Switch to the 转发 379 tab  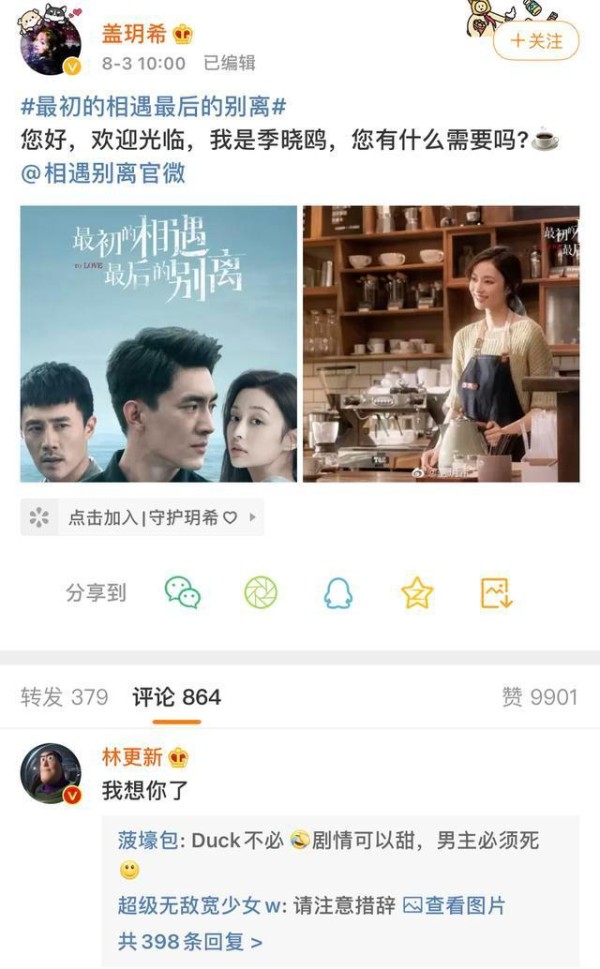point(64,697)
